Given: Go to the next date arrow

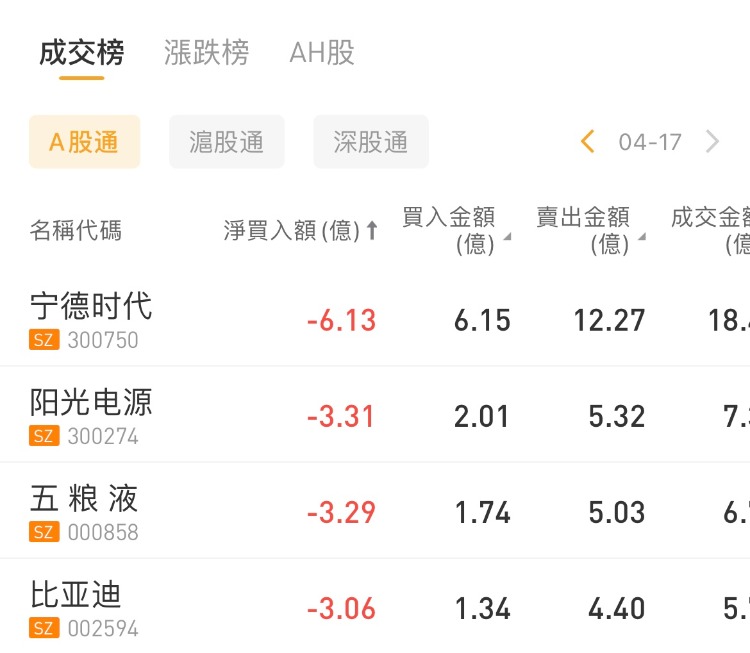Looking at the screenshot, I should [712, 142].
